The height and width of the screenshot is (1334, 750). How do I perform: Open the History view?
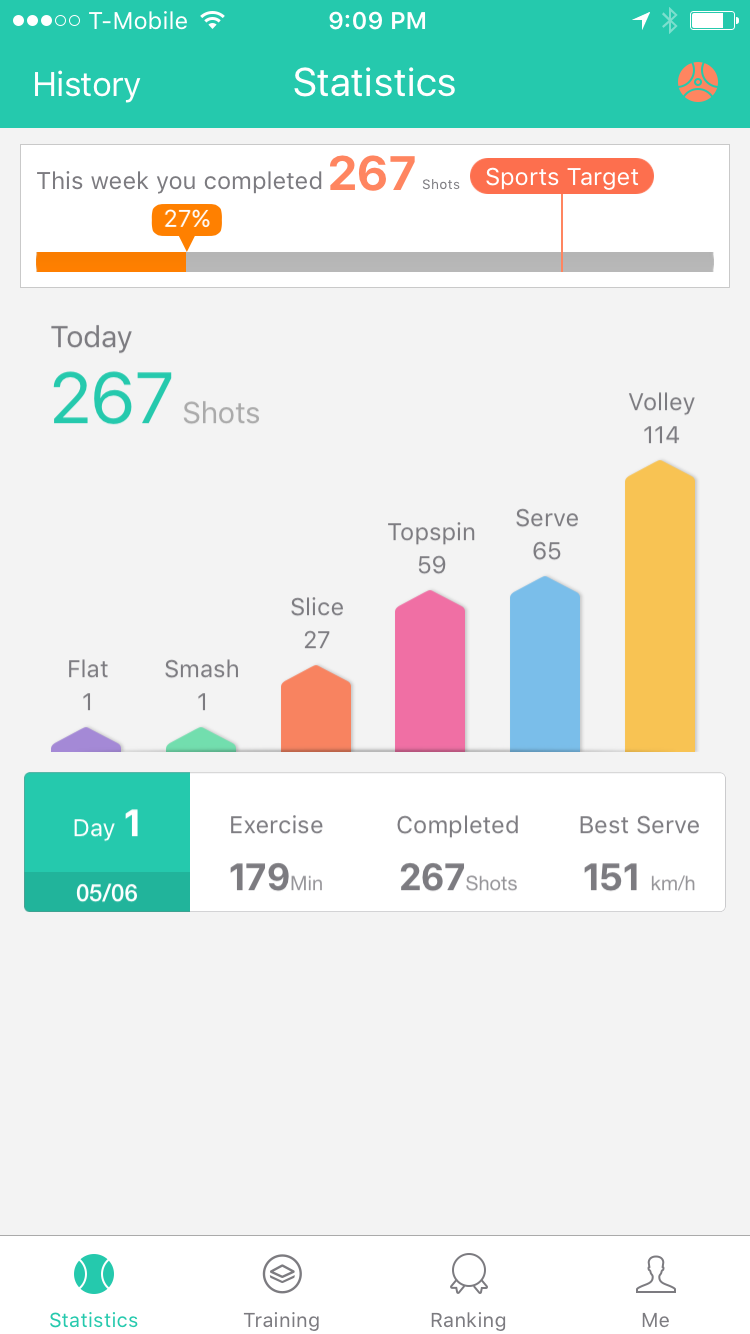click(86, 84)
